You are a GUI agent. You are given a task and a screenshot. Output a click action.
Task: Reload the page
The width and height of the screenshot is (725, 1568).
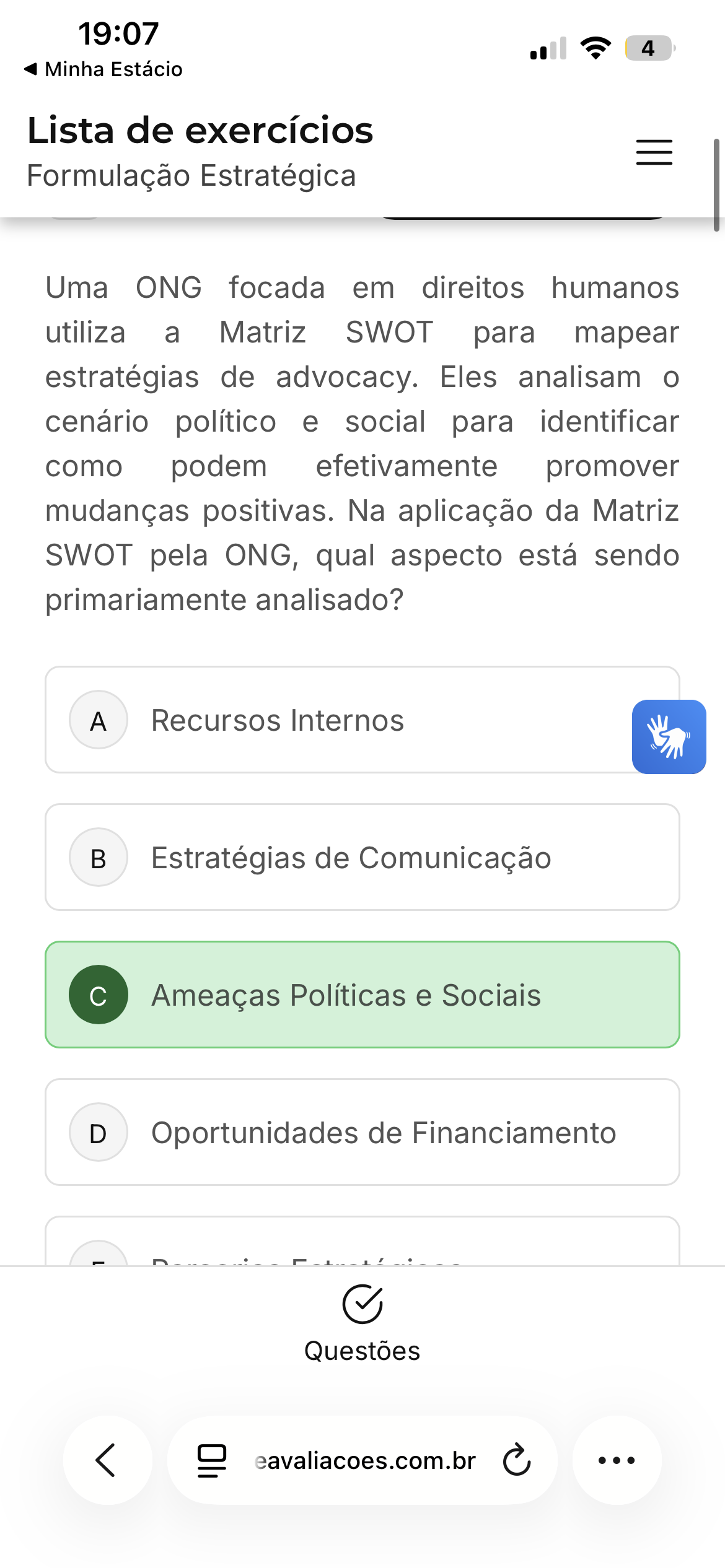click(x=517, y=1460)
